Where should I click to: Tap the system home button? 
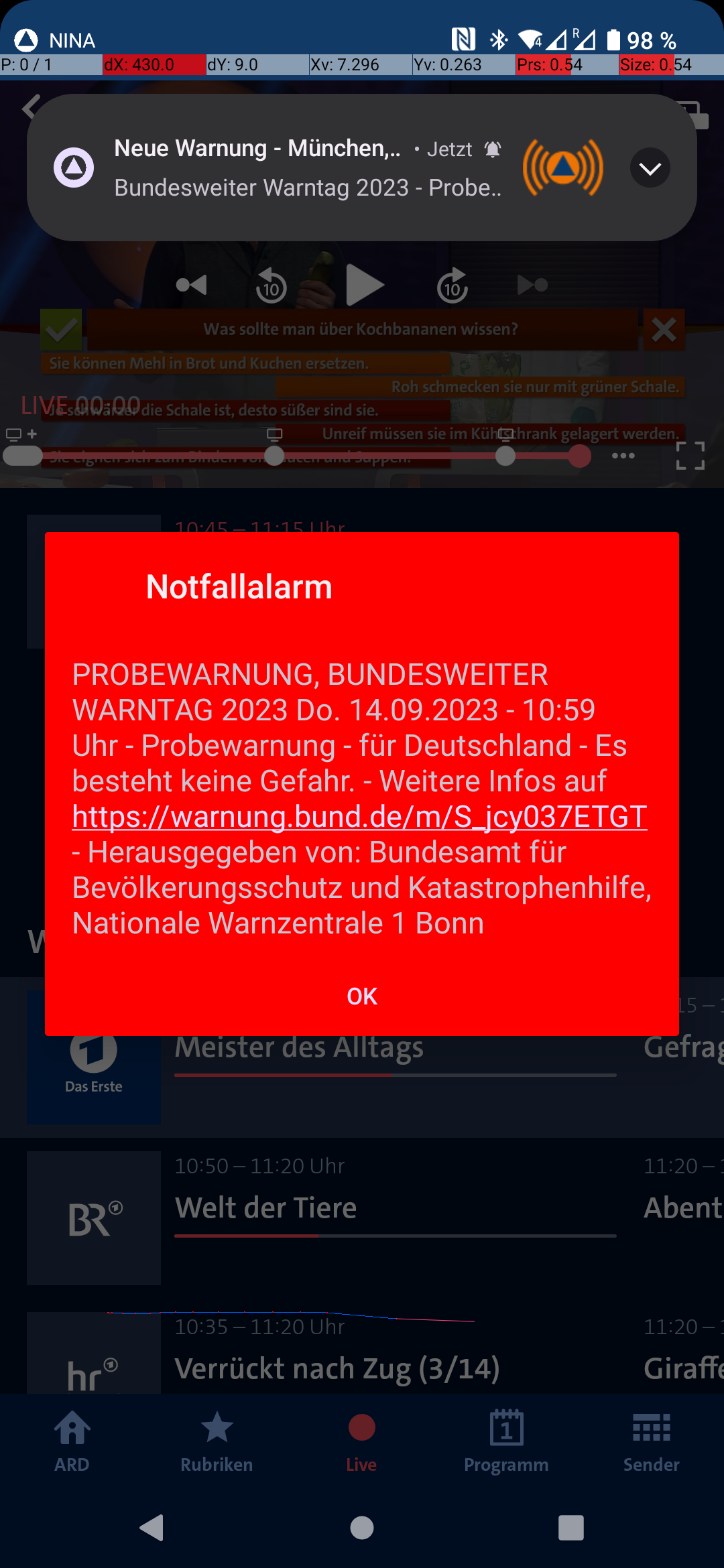pyautogui.click(x=362, y=1528)
